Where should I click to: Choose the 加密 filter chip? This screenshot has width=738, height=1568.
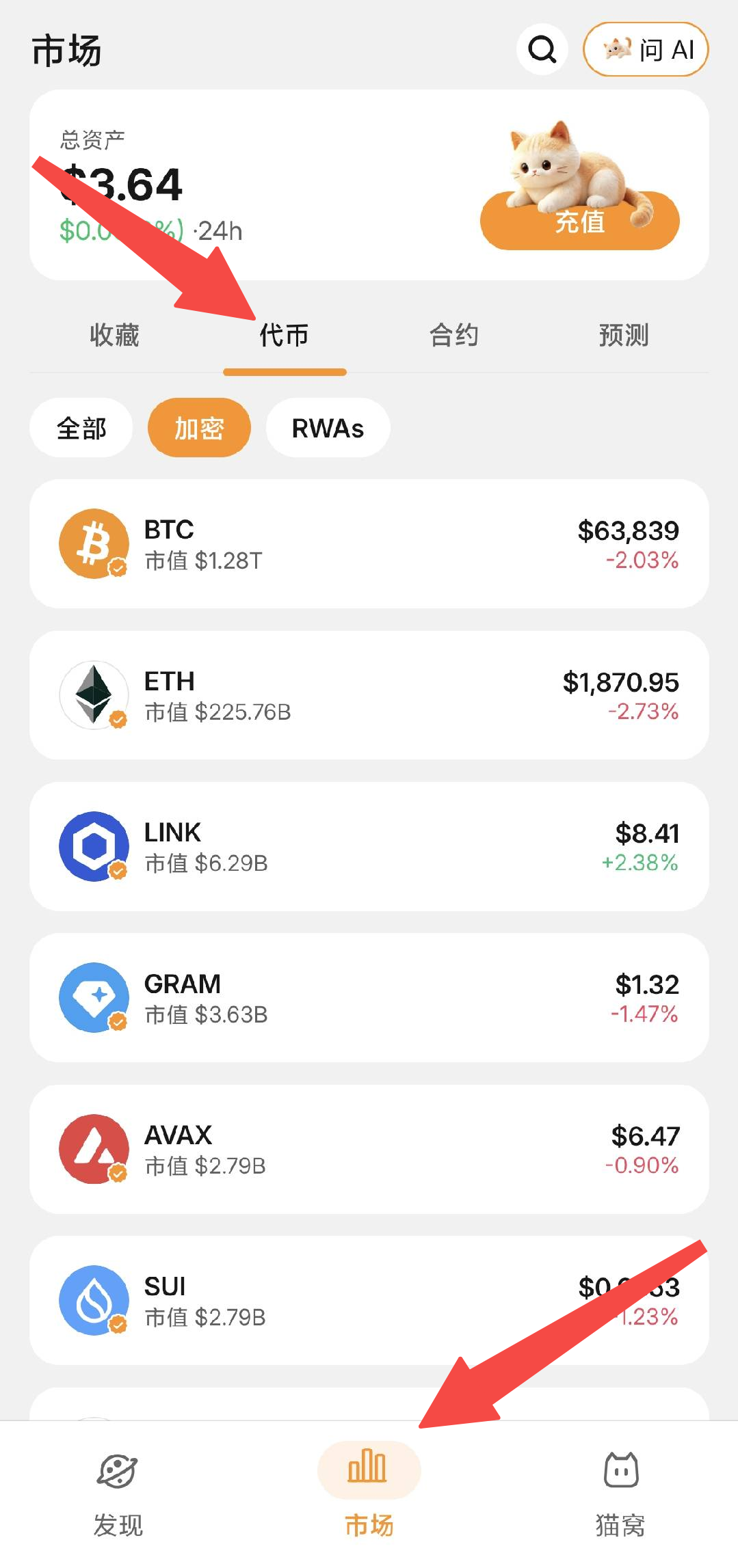click(x=199, y=428)
